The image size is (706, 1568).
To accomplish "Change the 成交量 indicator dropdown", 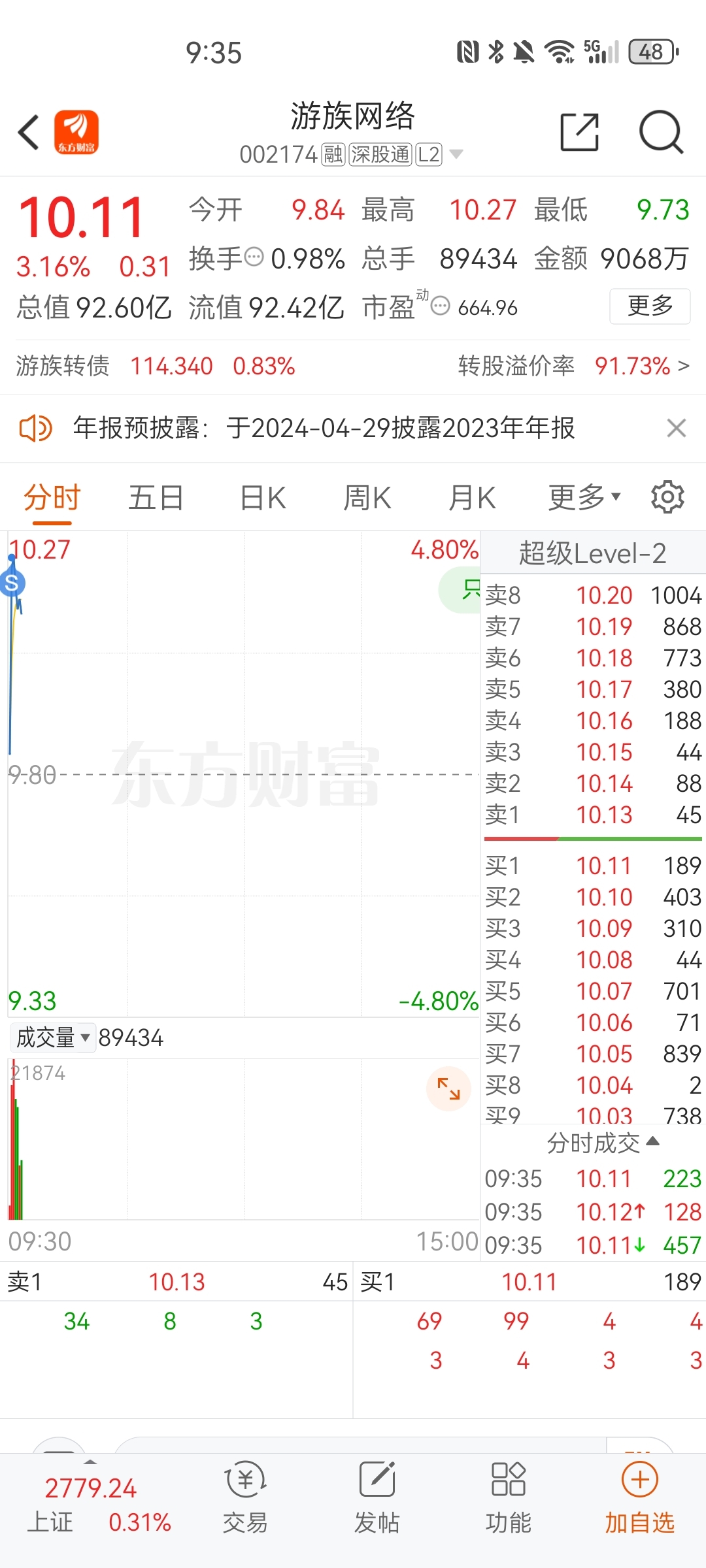I will point(53,1037).
